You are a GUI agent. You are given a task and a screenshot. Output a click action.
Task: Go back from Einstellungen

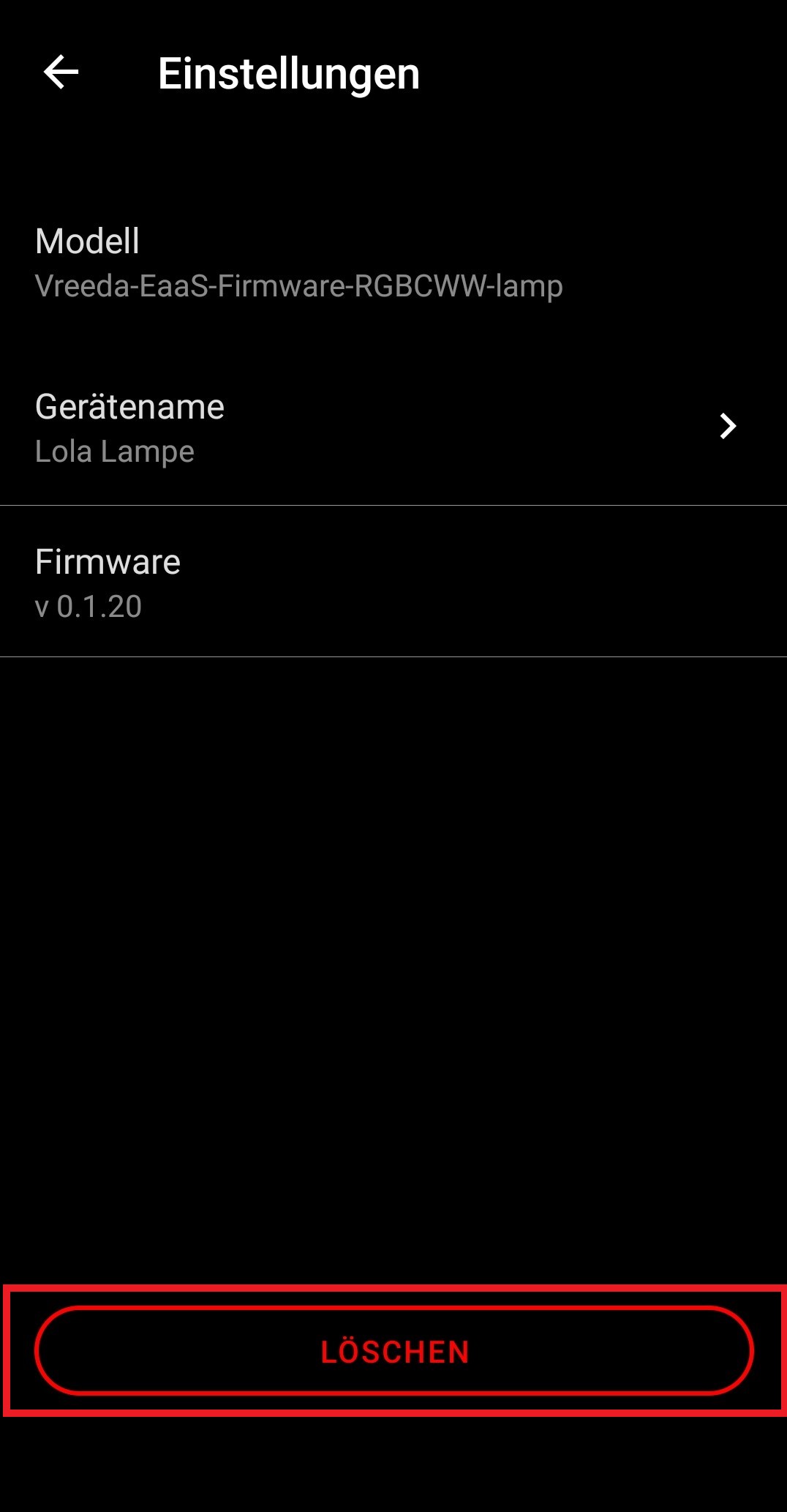(61, 72)
